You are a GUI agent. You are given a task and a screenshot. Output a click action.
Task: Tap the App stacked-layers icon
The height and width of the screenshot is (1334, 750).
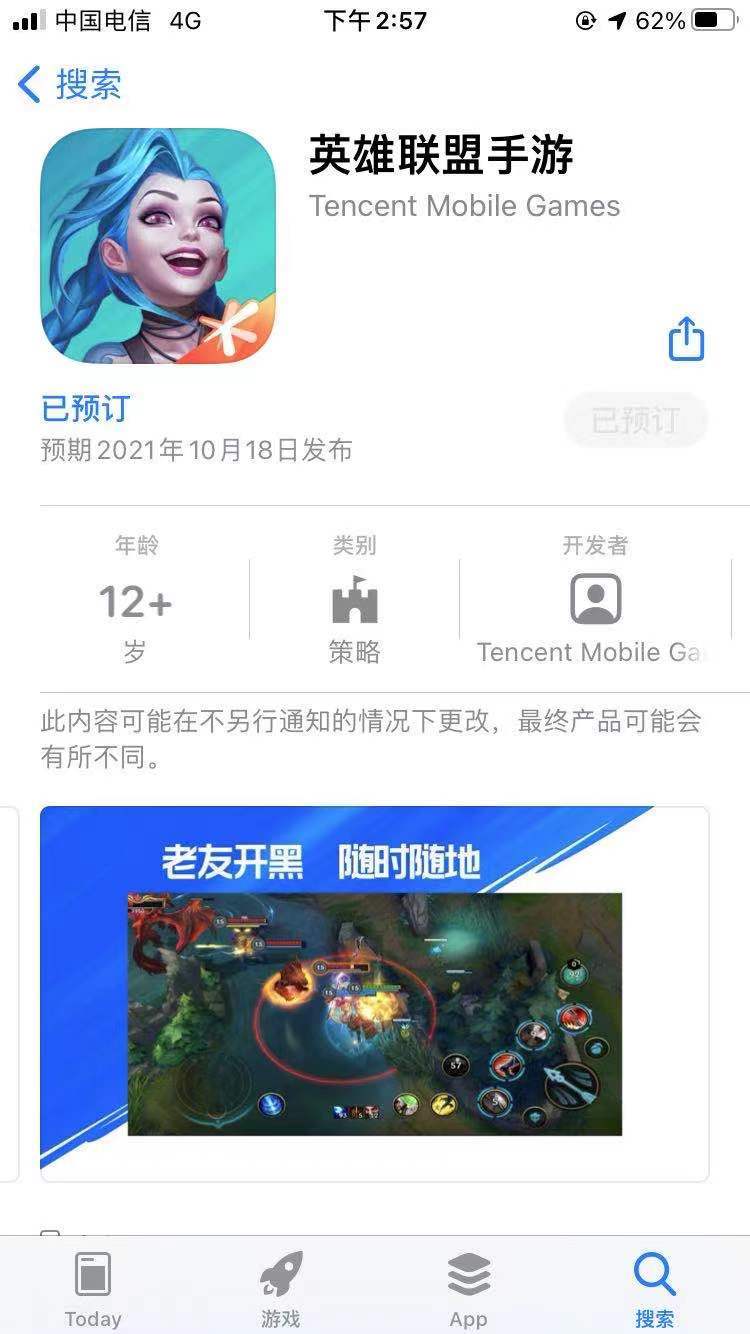coord(468,1273)
